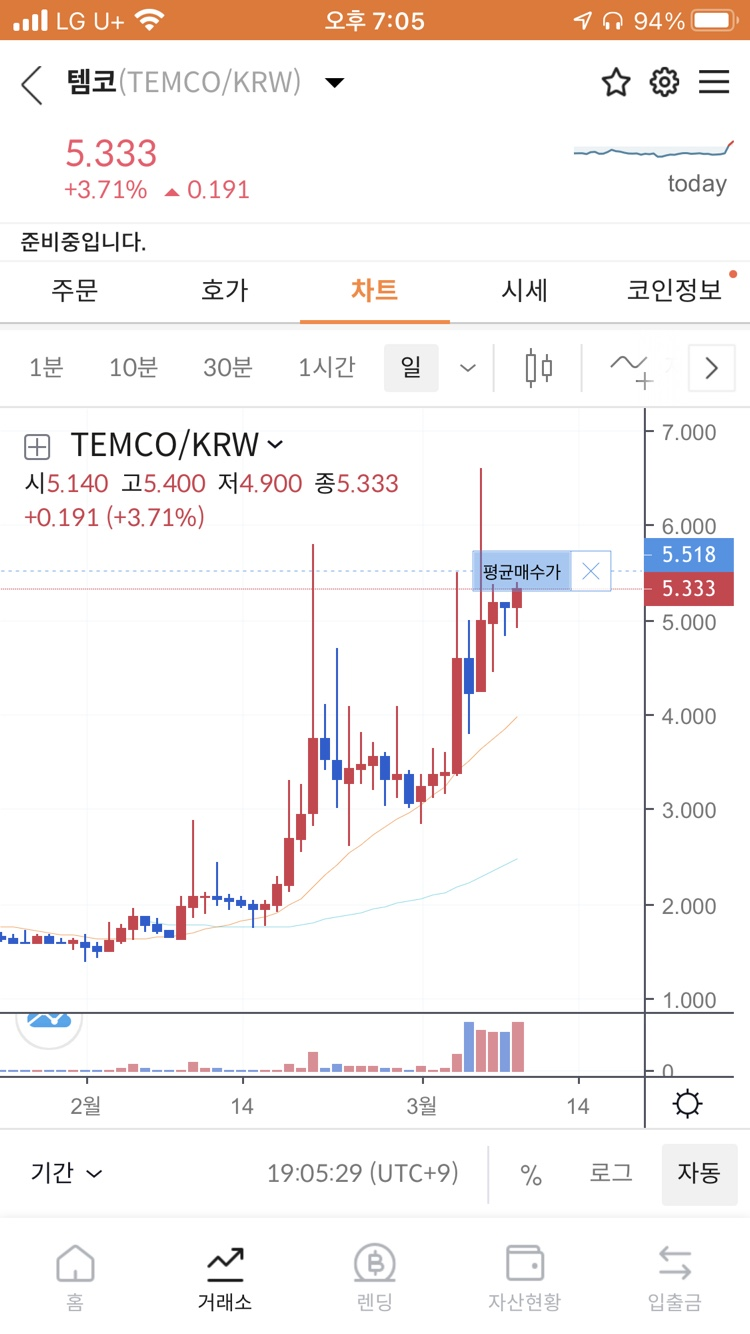The width and height of the screenshot is (750, 1334).
Task: Open the 기간 dropdown at bottom left
Action: (65, 1174)
